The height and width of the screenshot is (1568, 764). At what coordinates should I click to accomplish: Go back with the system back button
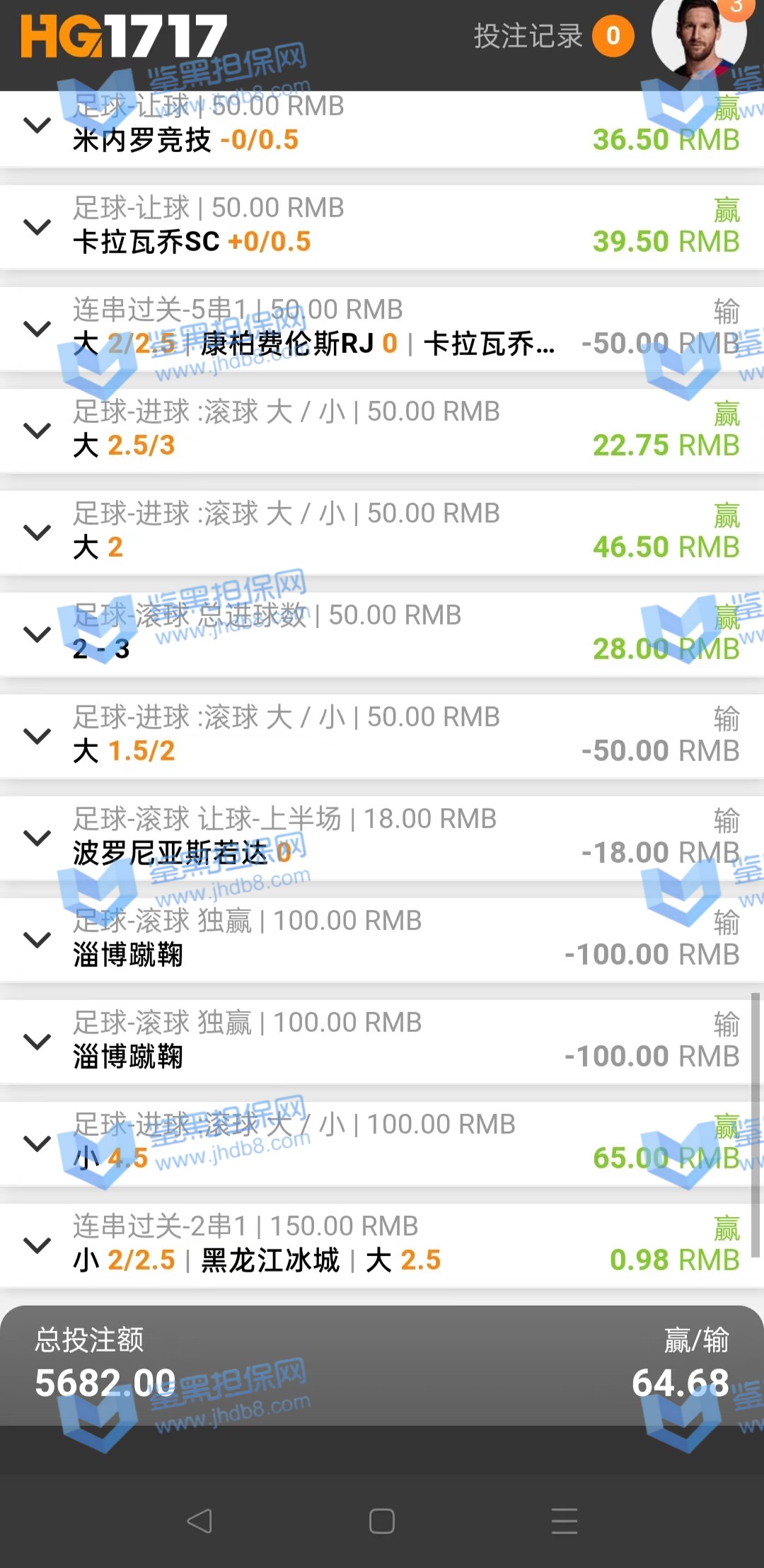tap(199, 1521)
